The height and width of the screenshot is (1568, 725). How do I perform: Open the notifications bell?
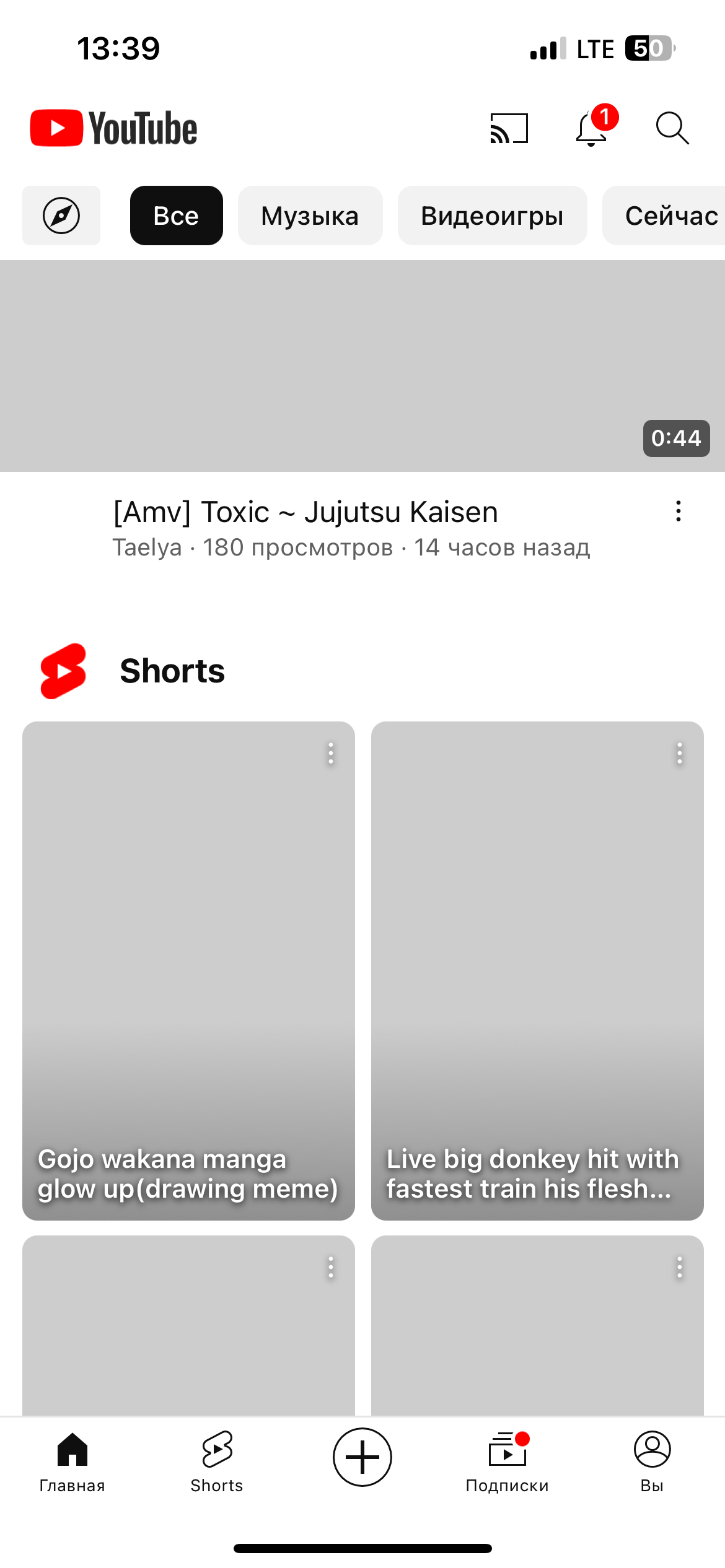click(x=592, y=128)
